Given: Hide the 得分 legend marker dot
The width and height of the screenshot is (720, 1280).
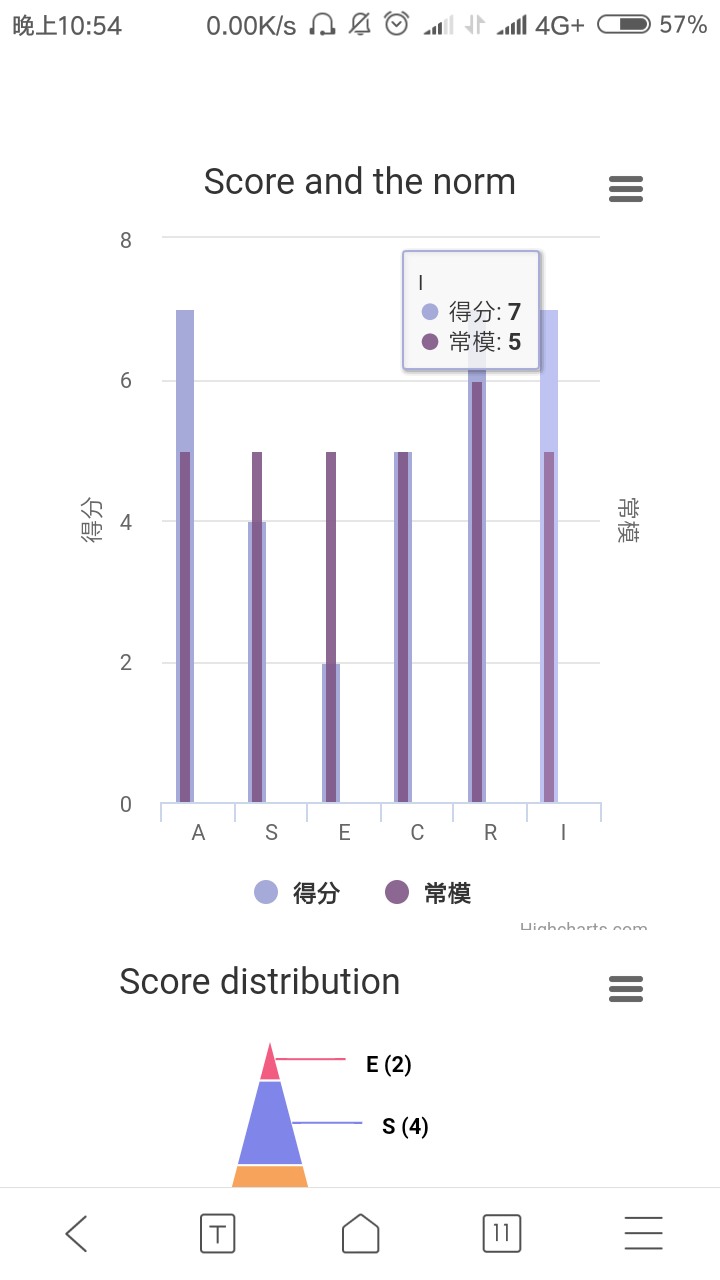Looking at the screenshot, I should (265, 892).
